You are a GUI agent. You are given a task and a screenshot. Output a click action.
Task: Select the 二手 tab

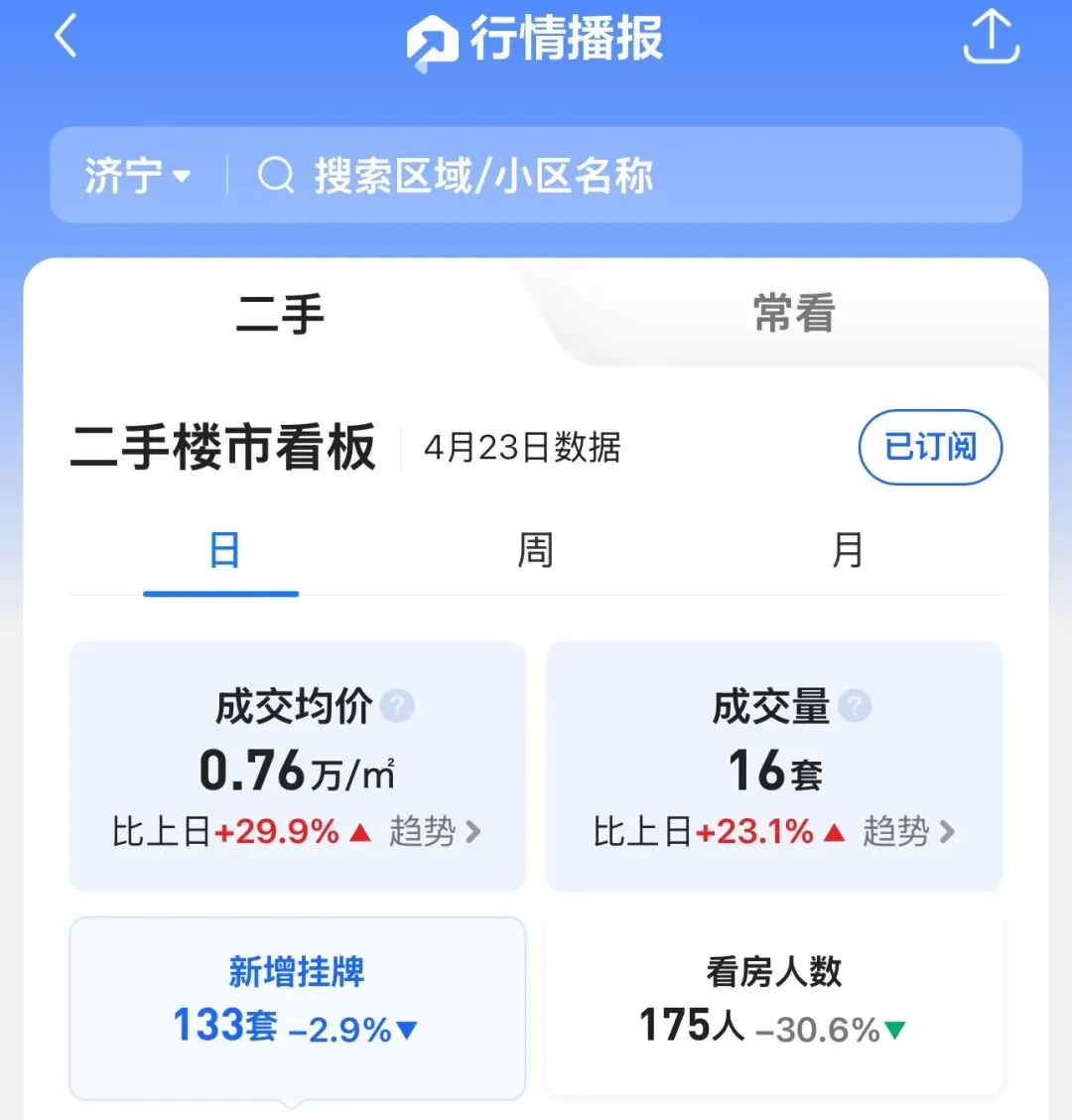coord(280,314)
